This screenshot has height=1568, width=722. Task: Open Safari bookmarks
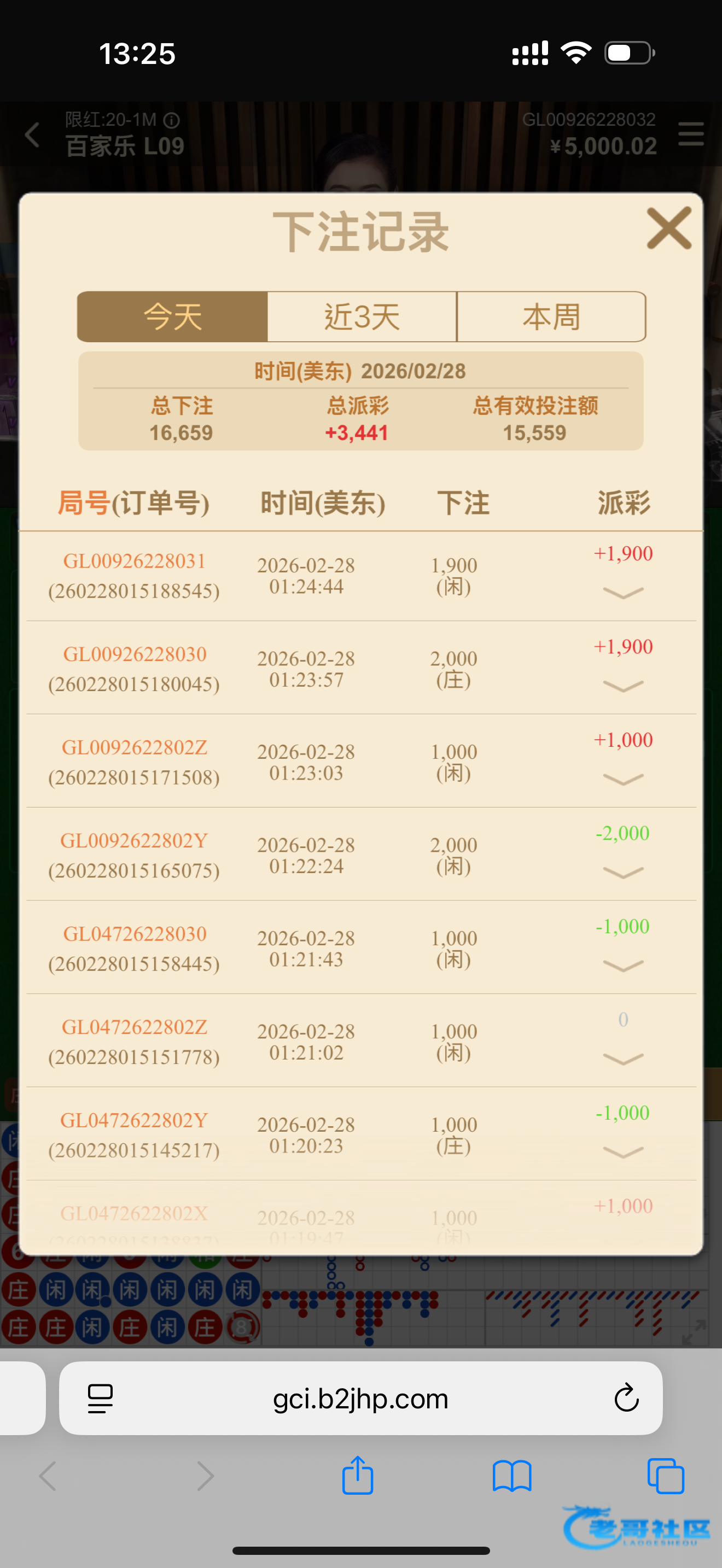(511, 1476)
